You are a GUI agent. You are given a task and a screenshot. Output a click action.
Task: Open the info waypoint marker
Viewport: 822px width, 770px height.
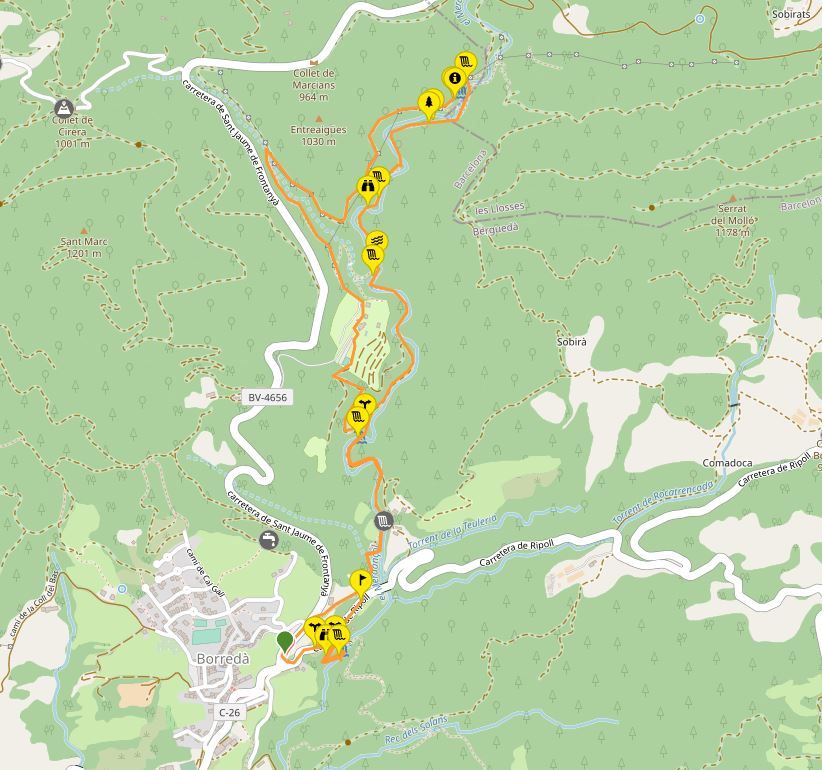pyautogui.click(x=455, y=79)
